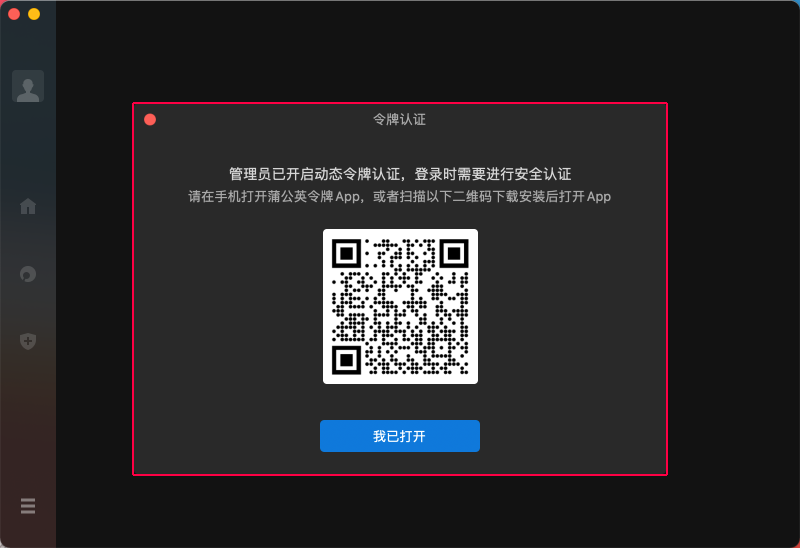Close the 令牌认证 dialog
The height and width of the screenshot is (548, 800).
(x=150, y=119)
